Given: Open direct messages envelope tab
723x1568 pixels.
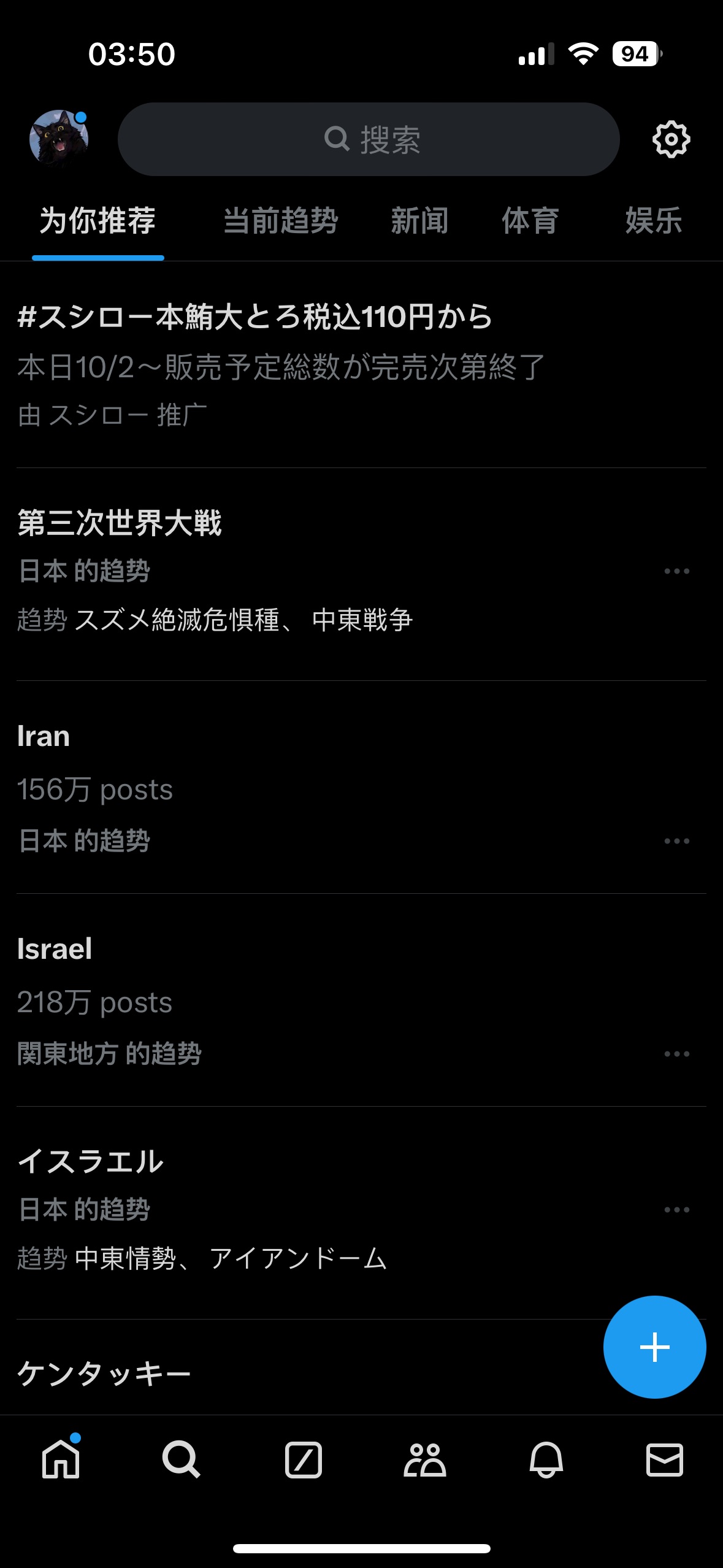Looking at the screenshot, I should (665, 1459).
